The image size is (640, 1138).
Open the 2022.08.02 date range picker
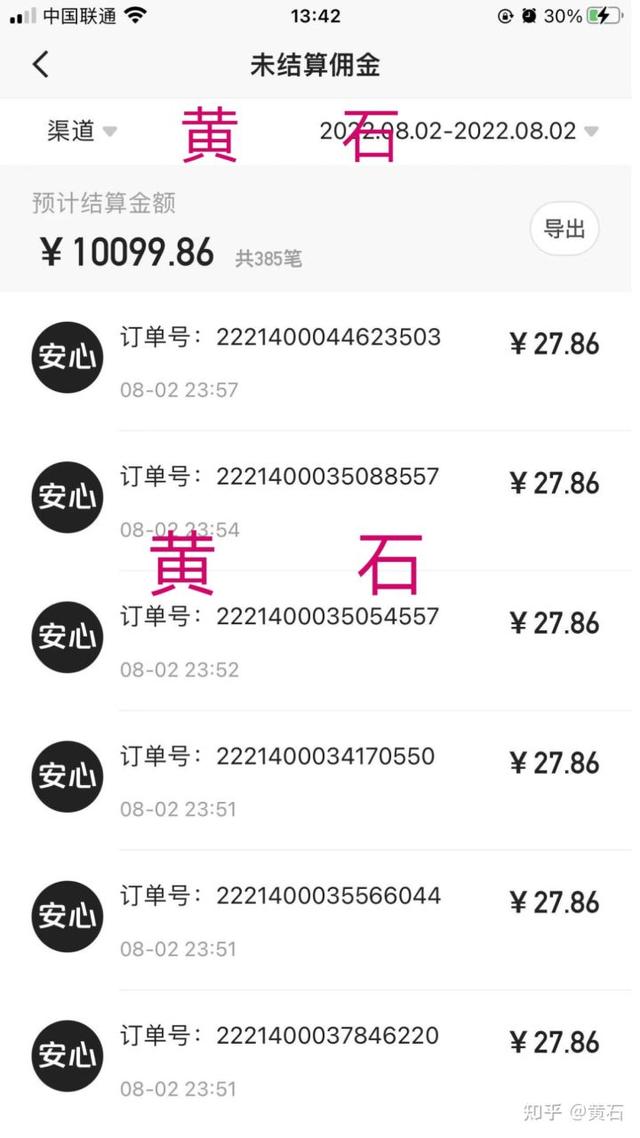pyautogui.click(x=459, y=131)
